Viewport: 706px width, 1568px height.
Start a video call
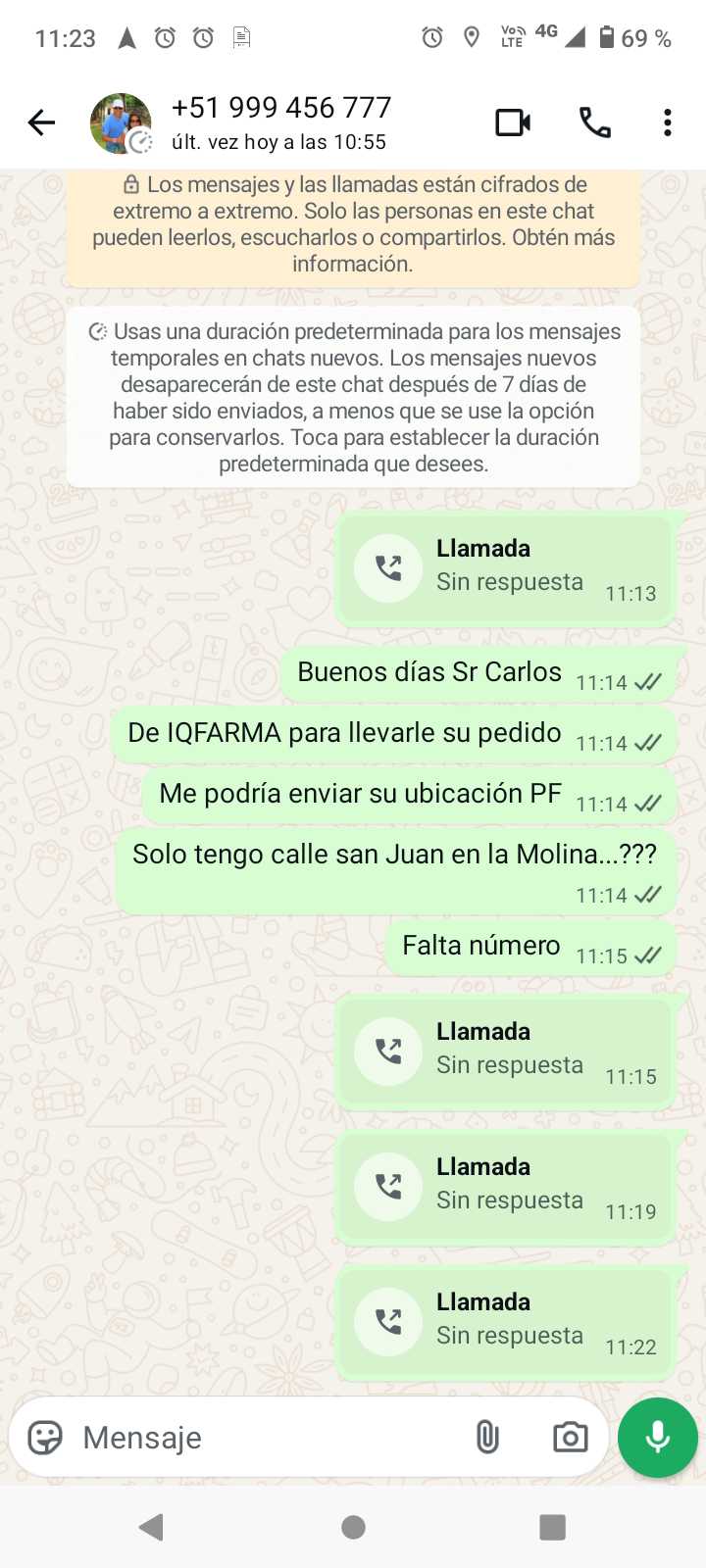click(513, 122)
